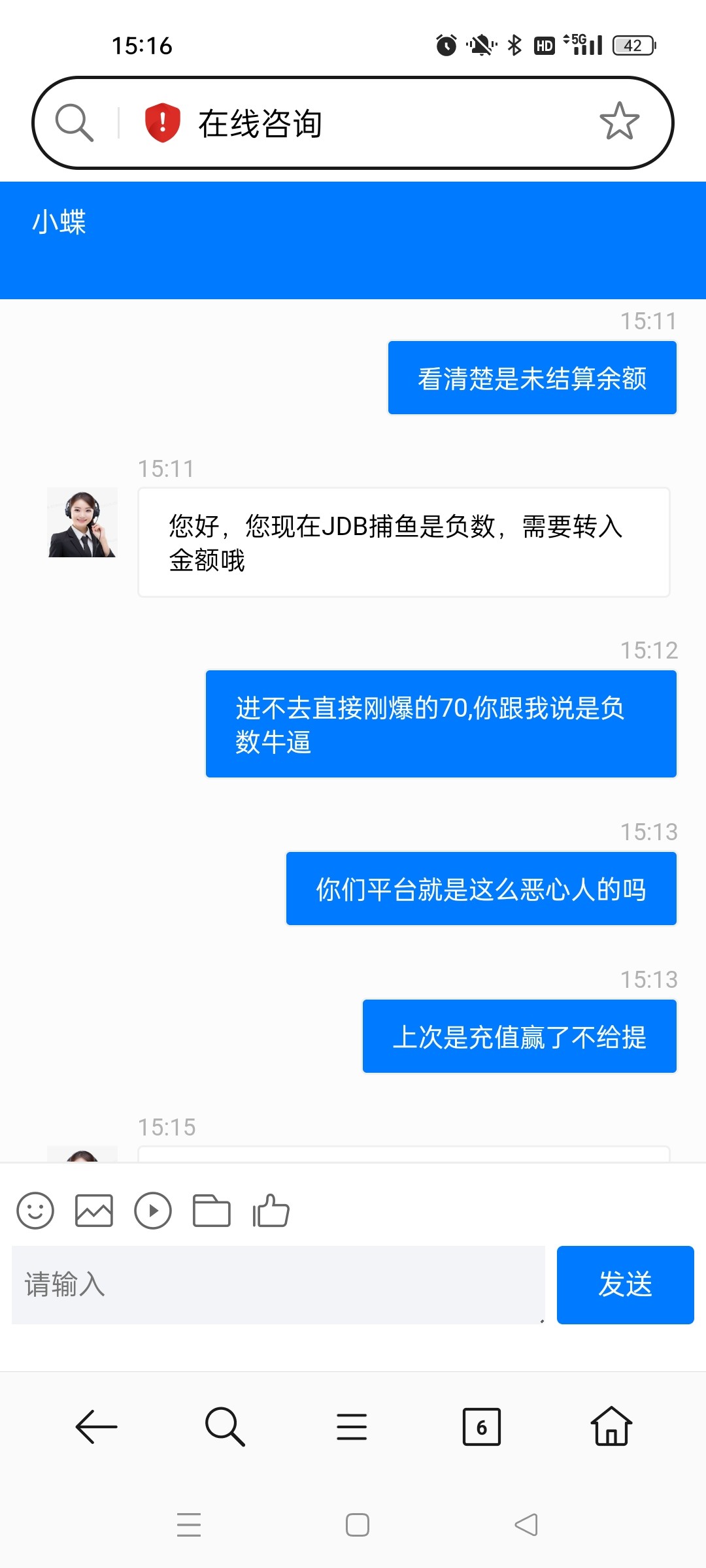Open the site security warning shield
706x1568 pixels.
(x=162, y=123)
